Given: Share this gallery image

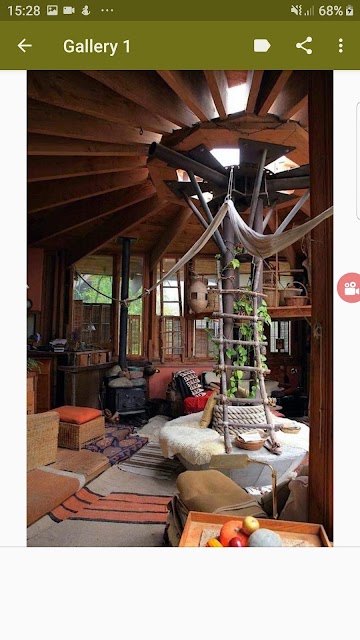Looking at the screenshot, I should pos(304,46).
